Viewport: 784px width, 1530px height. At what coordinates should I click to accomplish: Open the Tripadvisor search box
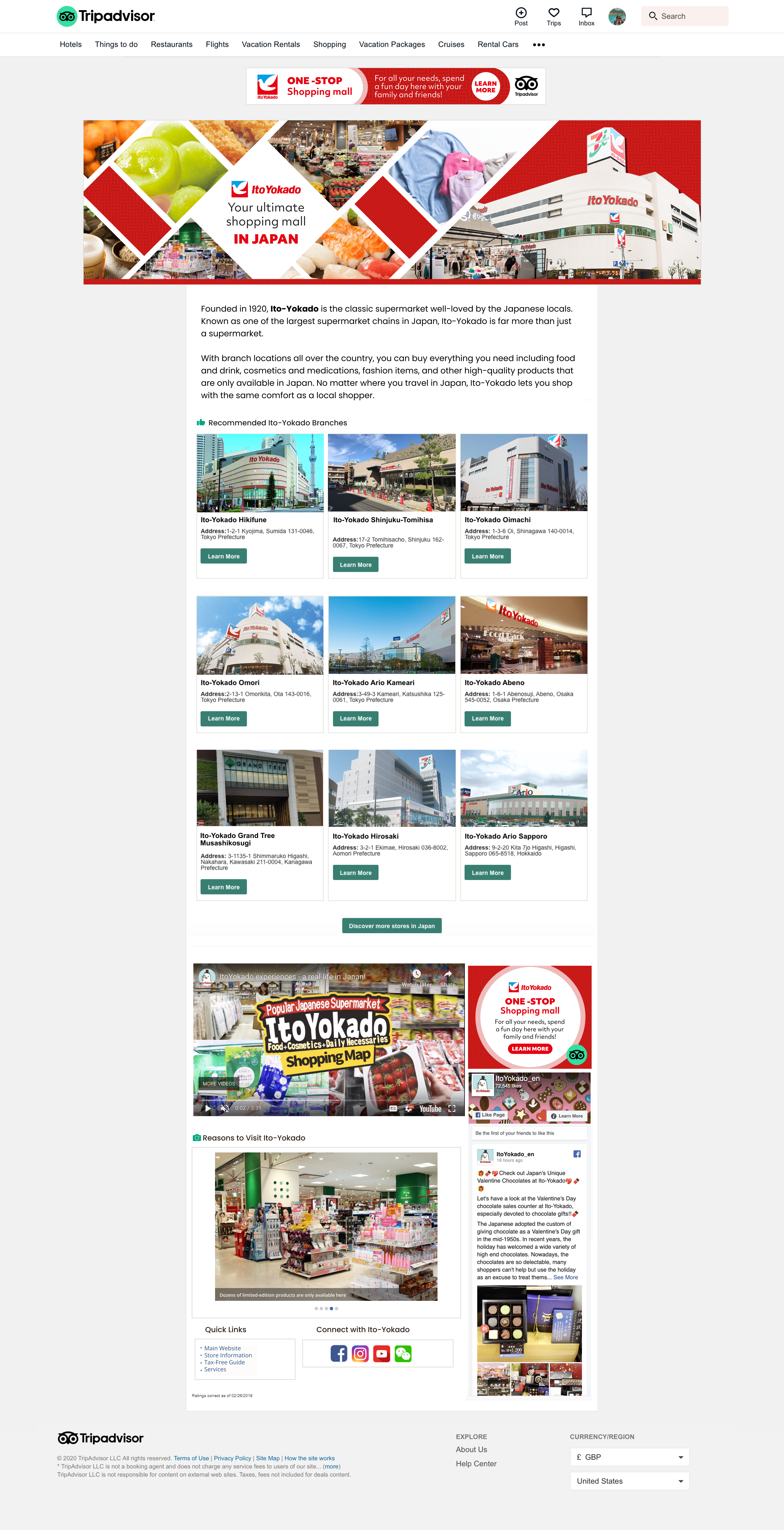(684, 16)
